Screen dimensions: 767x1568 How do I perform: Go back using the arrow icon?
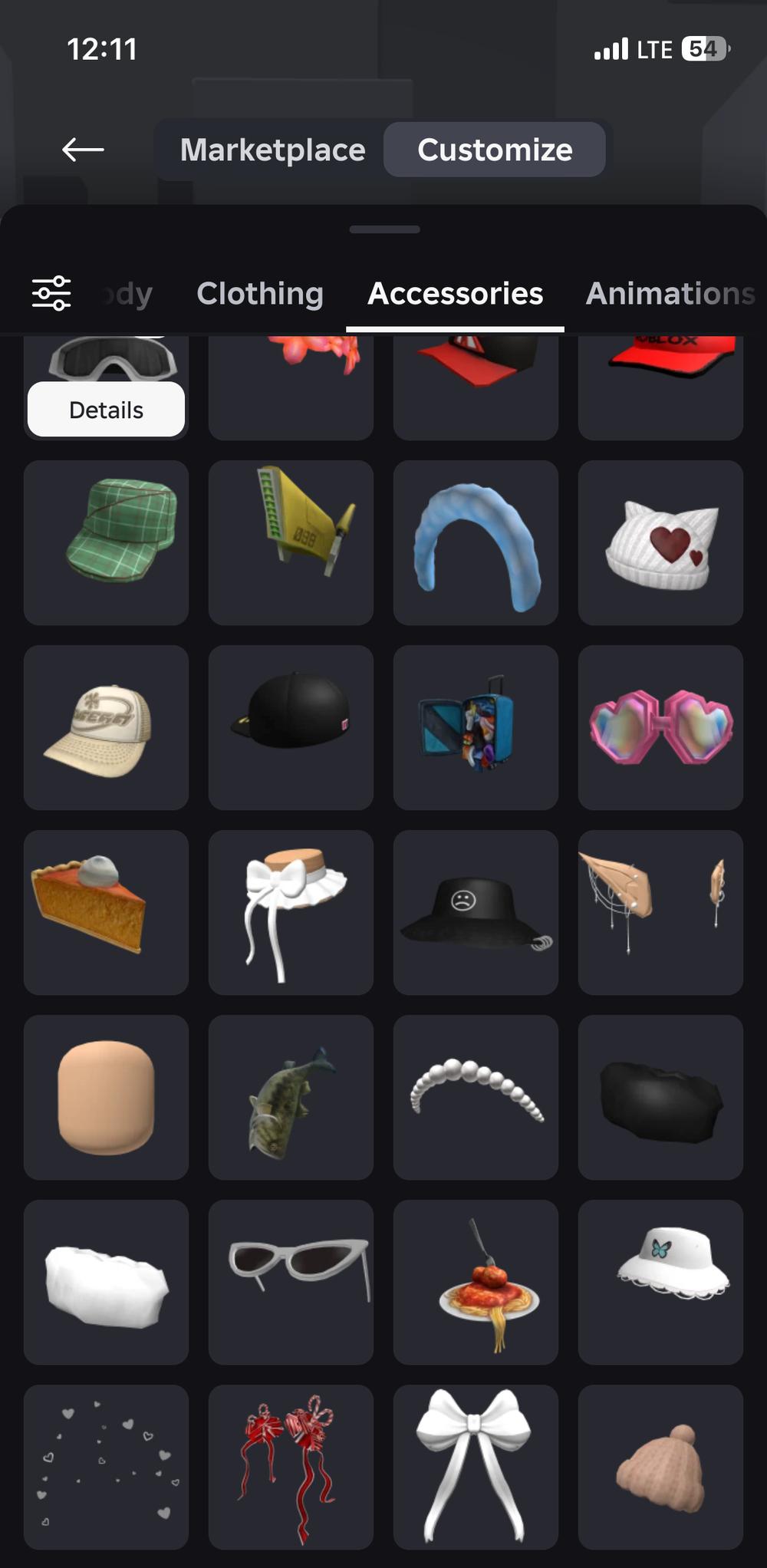83,150
